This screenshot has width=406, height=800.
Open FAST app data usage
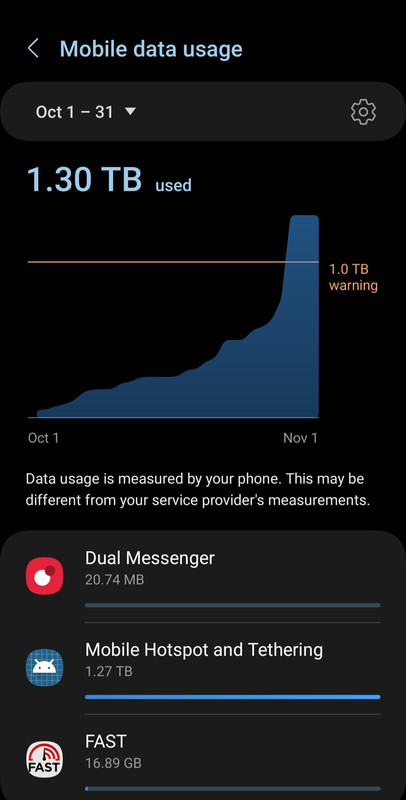[203, 757]
